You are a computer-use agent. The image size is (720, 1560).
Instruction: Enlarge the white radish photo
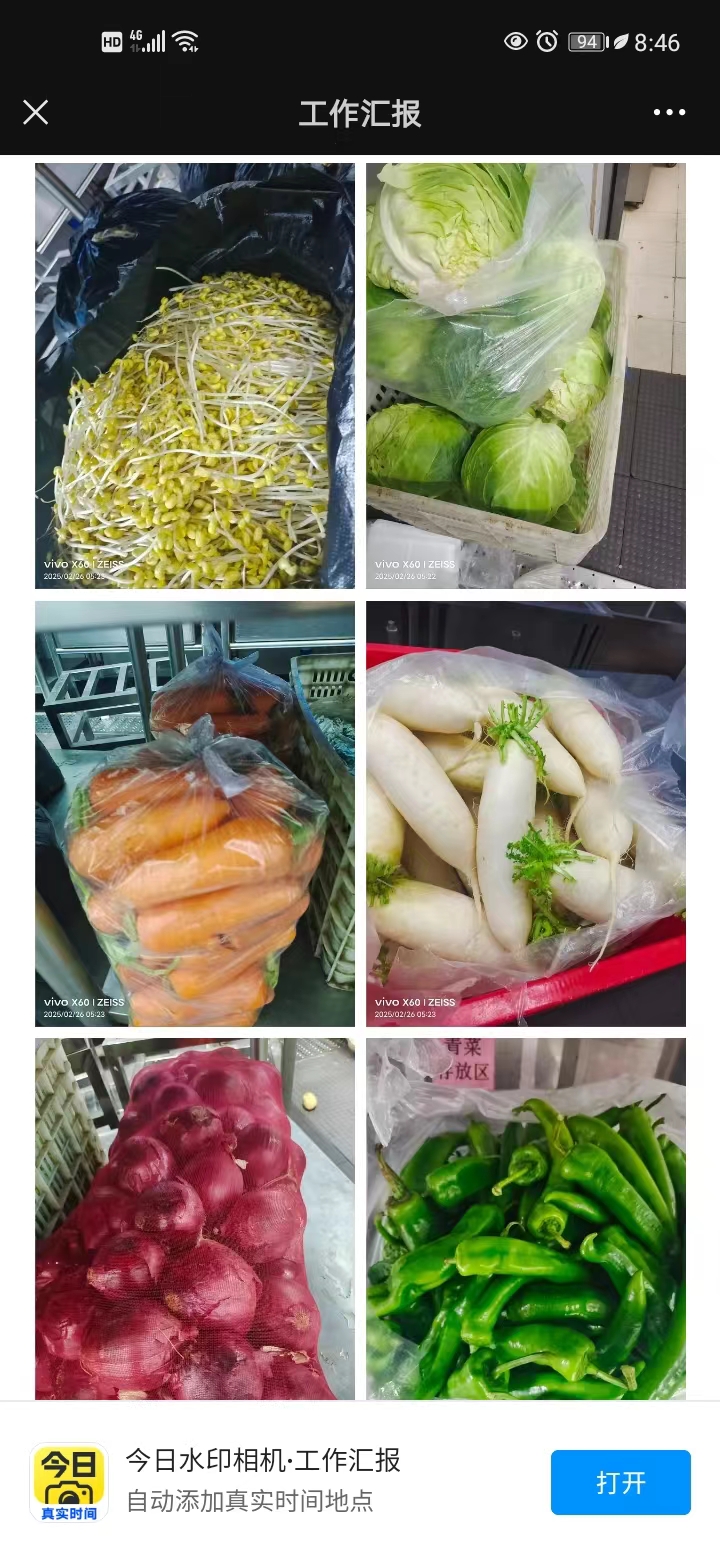[x=525, y=813]
